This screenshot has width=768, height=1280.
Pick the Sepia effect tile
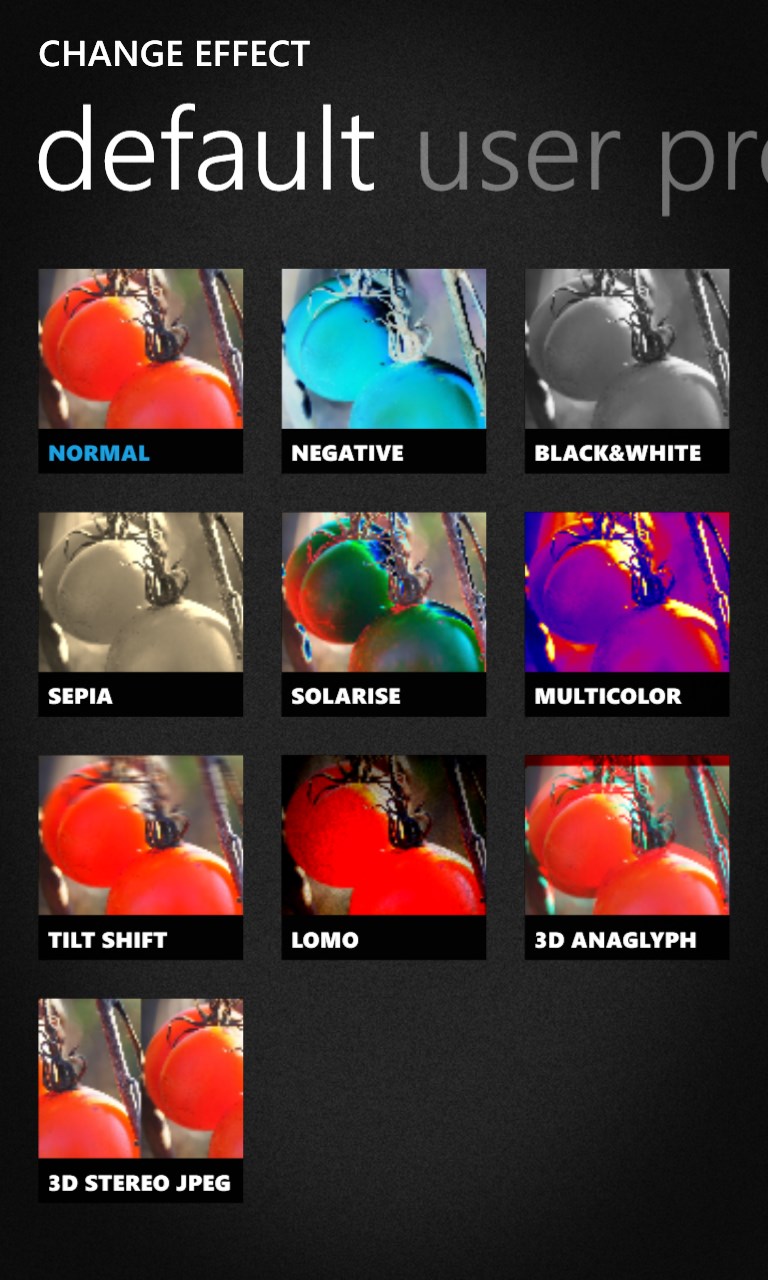coord(140,613)
